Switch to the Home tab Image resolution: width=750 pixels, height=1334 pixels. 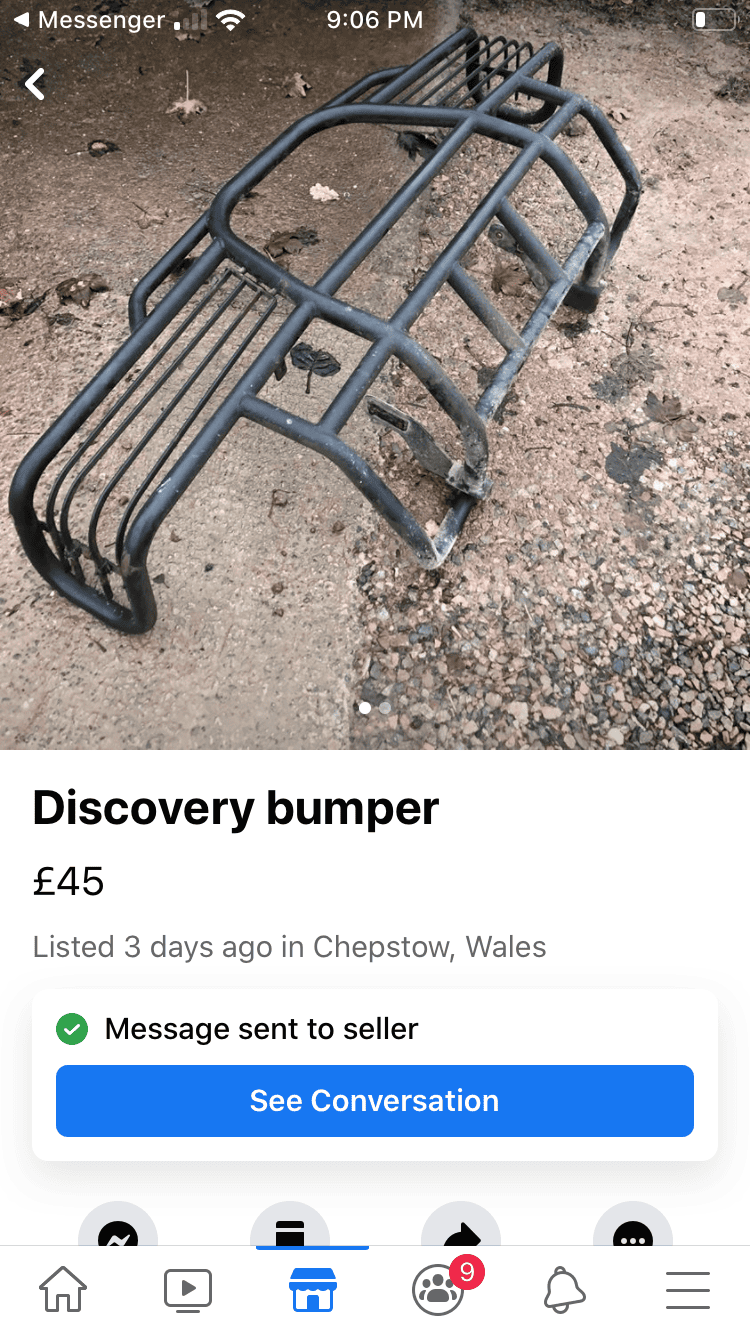tap(62, 1290)
